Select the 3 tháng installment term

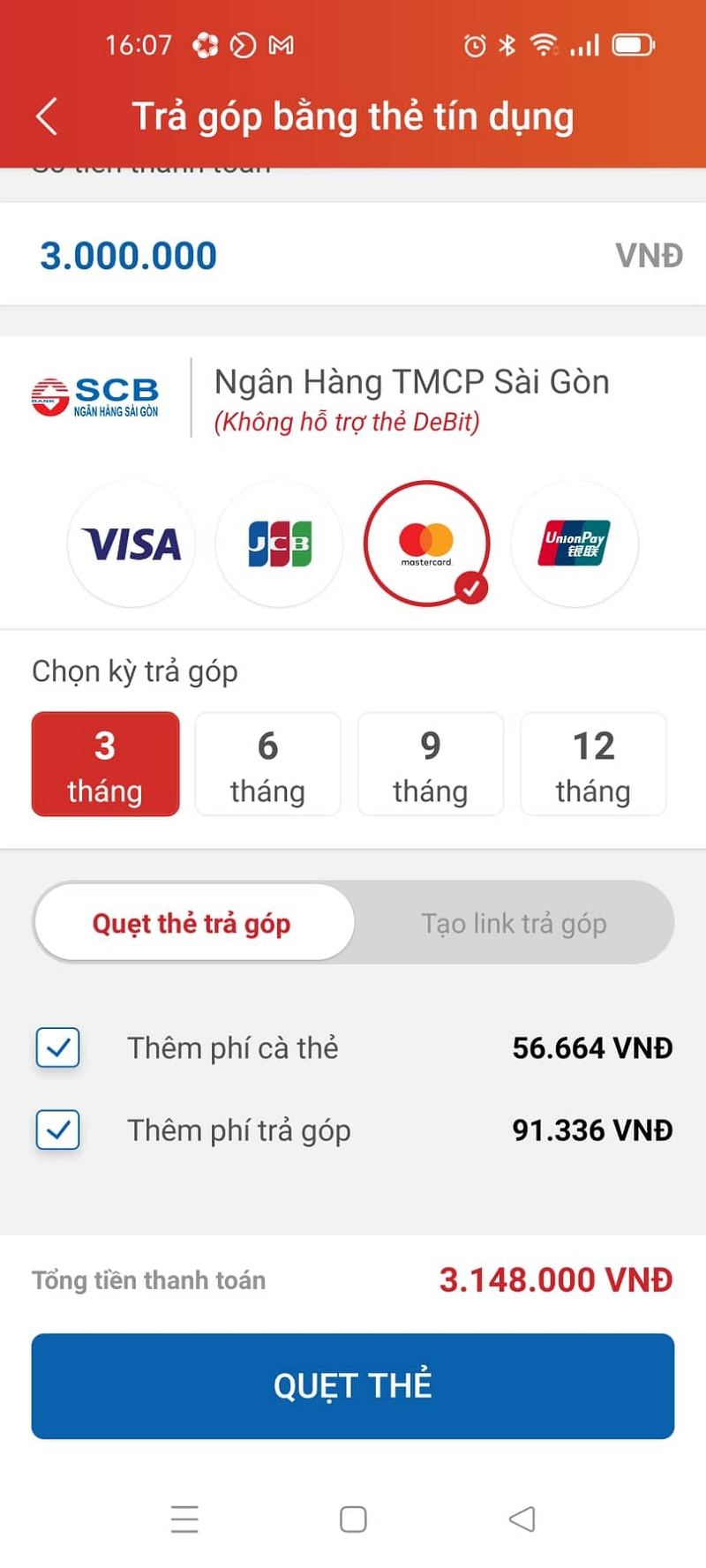point(105,764)
